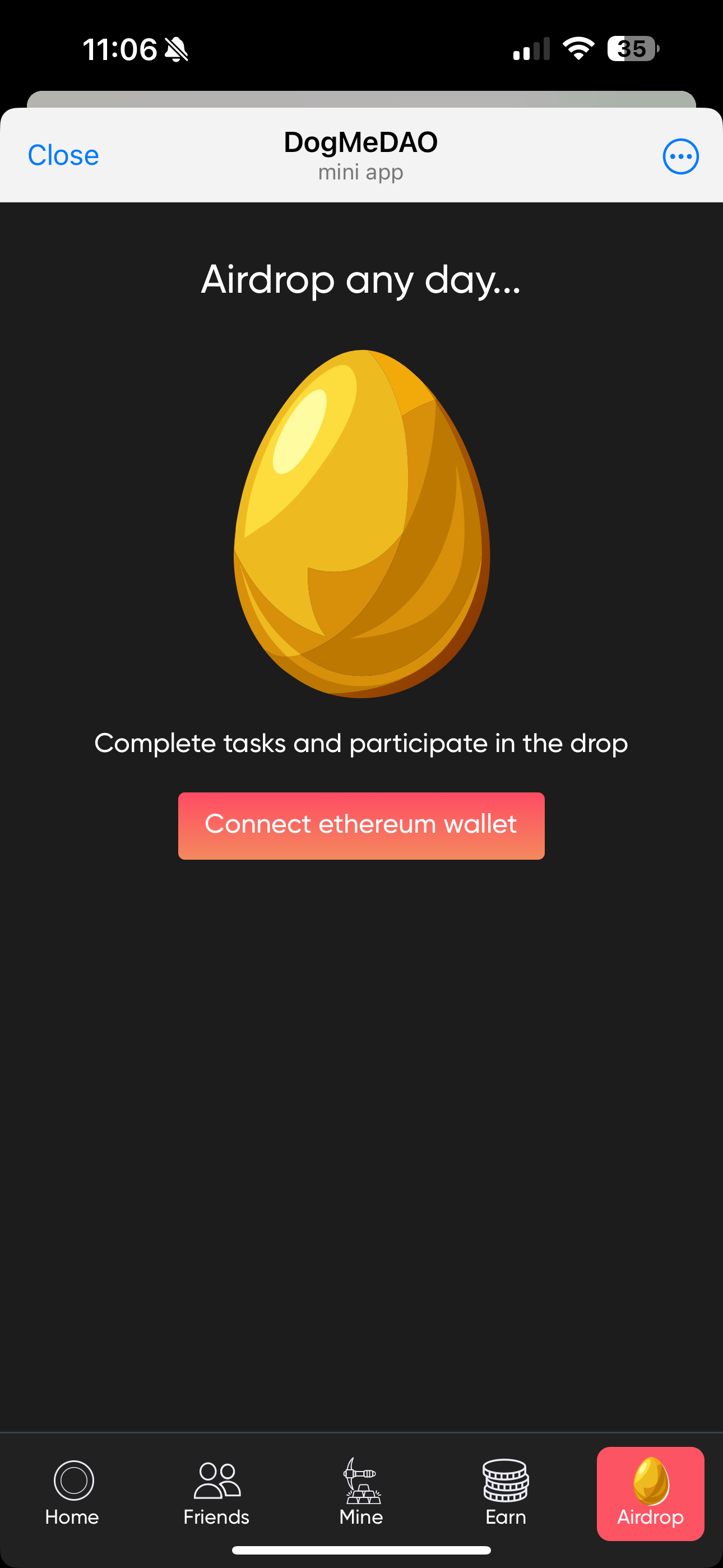The image size is (723, 1568).
Task: Switch to the Friends tab
Action: pos(217,1492)
